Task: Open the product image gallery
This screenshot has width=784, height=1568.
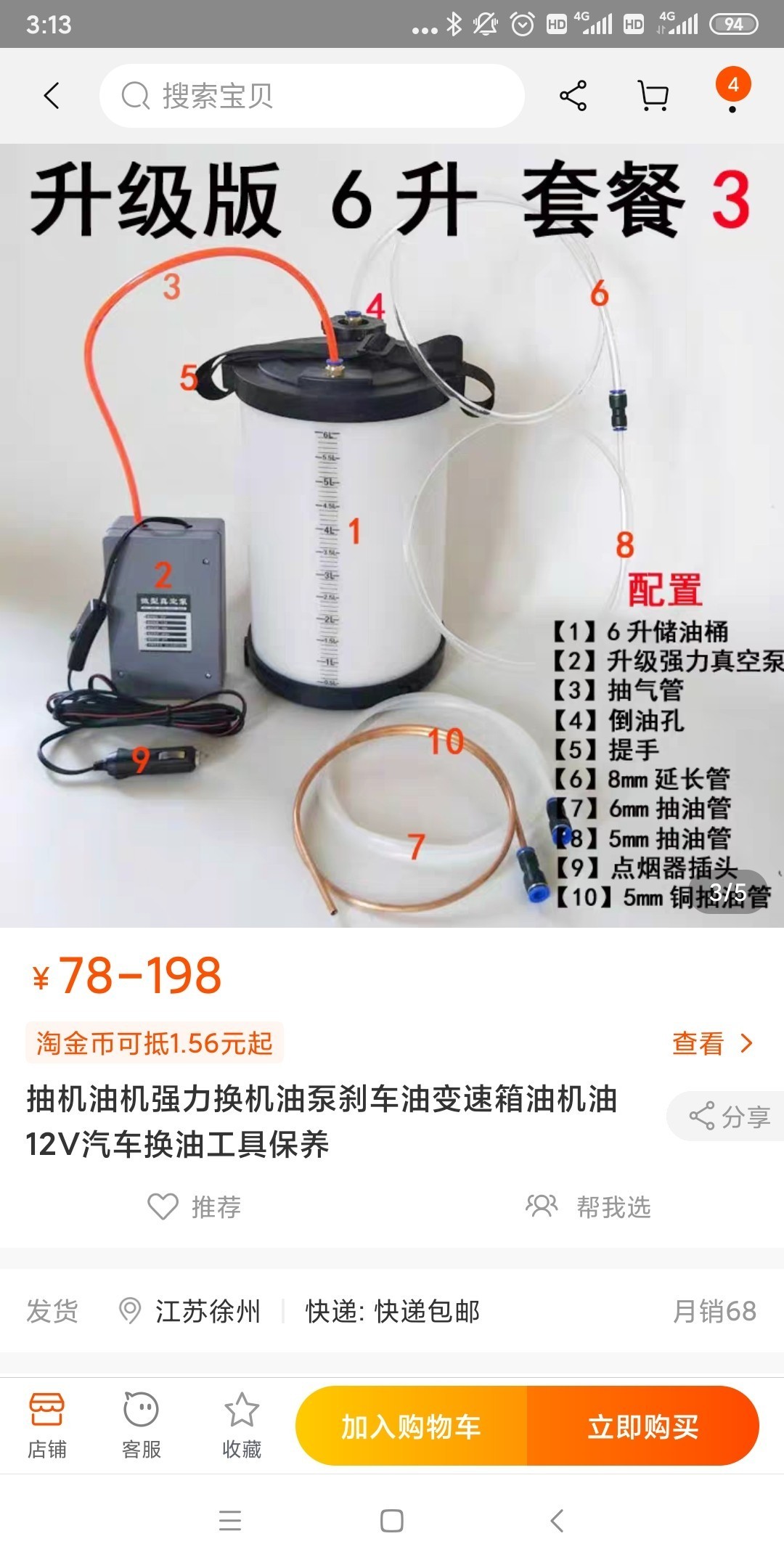Action: tap(392, 536)
